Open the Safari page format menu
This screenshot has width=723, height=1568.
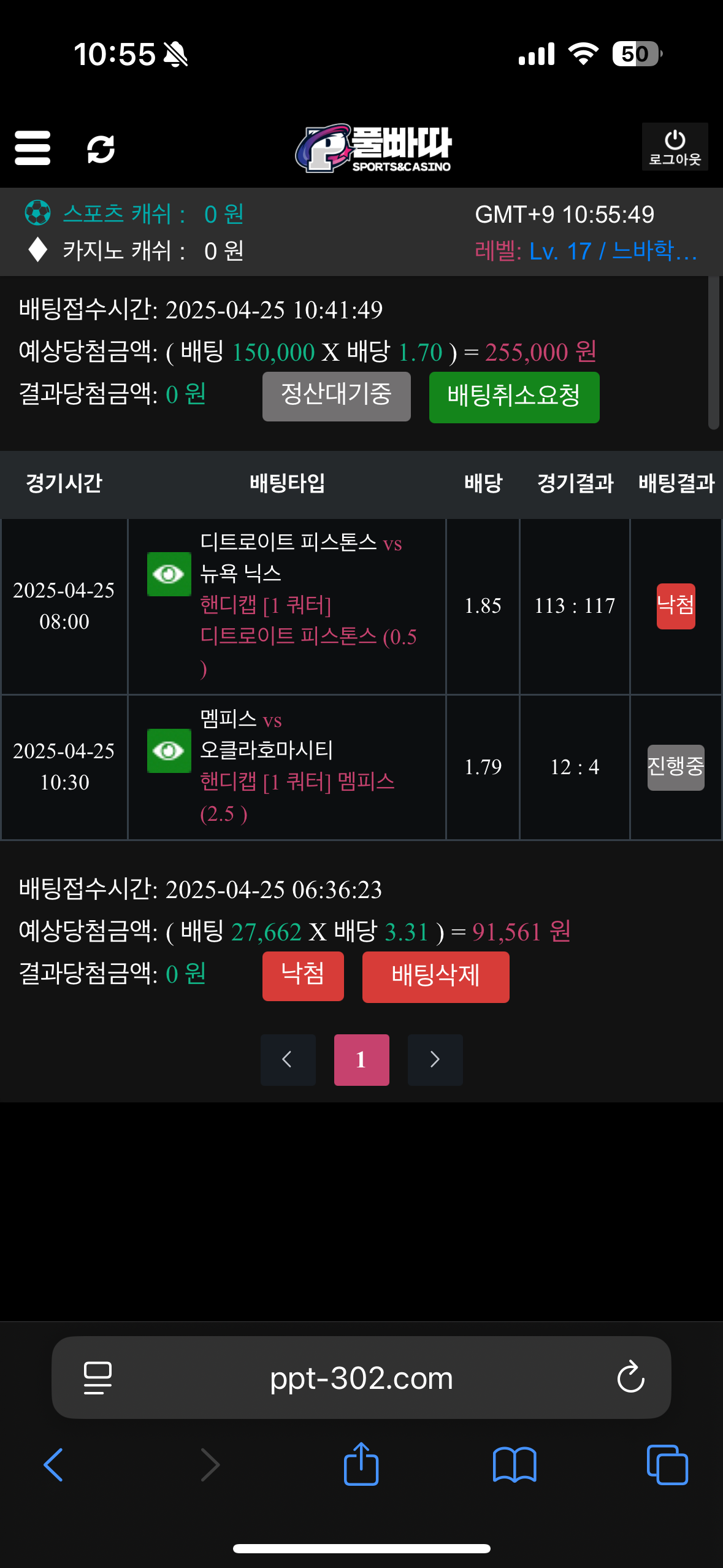pos(98,1378)
